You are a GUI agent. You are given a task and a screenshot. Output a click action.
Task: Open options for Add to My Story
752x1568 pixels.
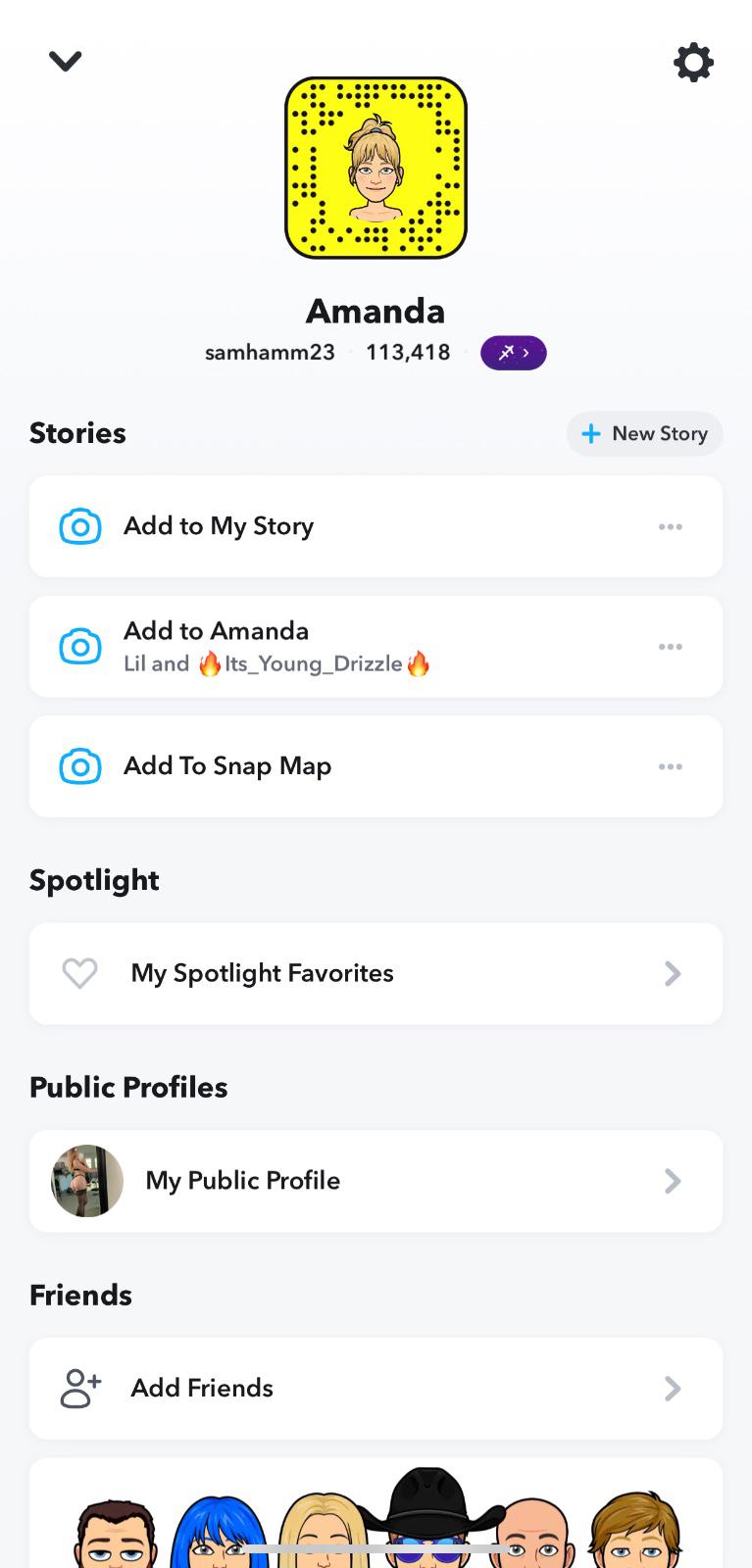[x=671, y=527]
